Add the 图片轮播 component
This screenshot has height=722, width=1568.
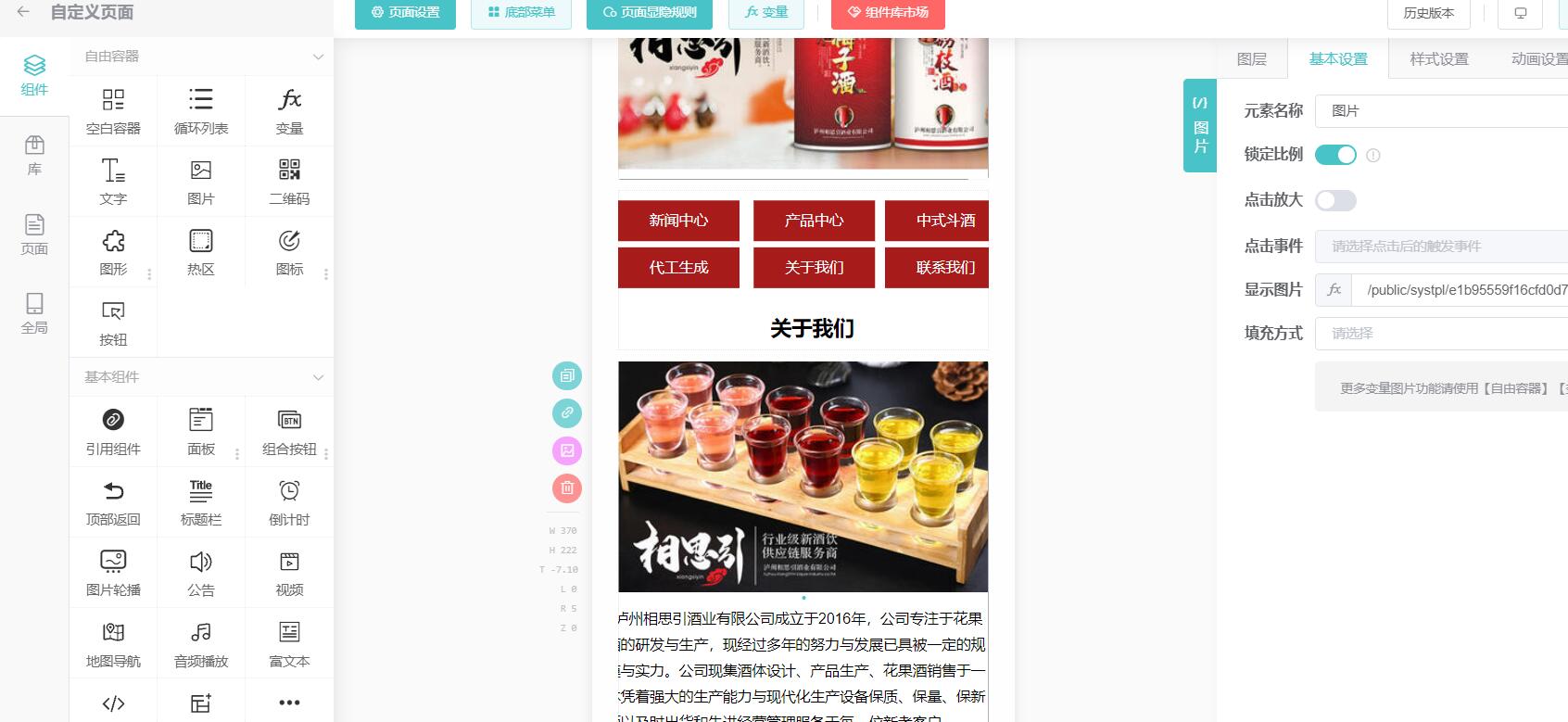pyautogui.click(x=113, y=572)
